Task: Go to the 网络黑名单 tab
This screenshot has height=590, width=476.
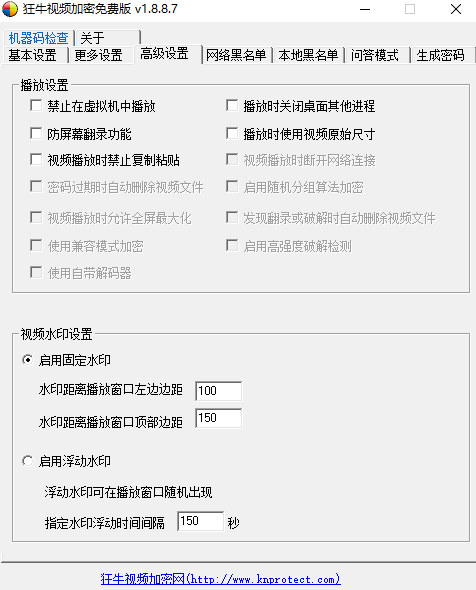Action: coord(236,55)
